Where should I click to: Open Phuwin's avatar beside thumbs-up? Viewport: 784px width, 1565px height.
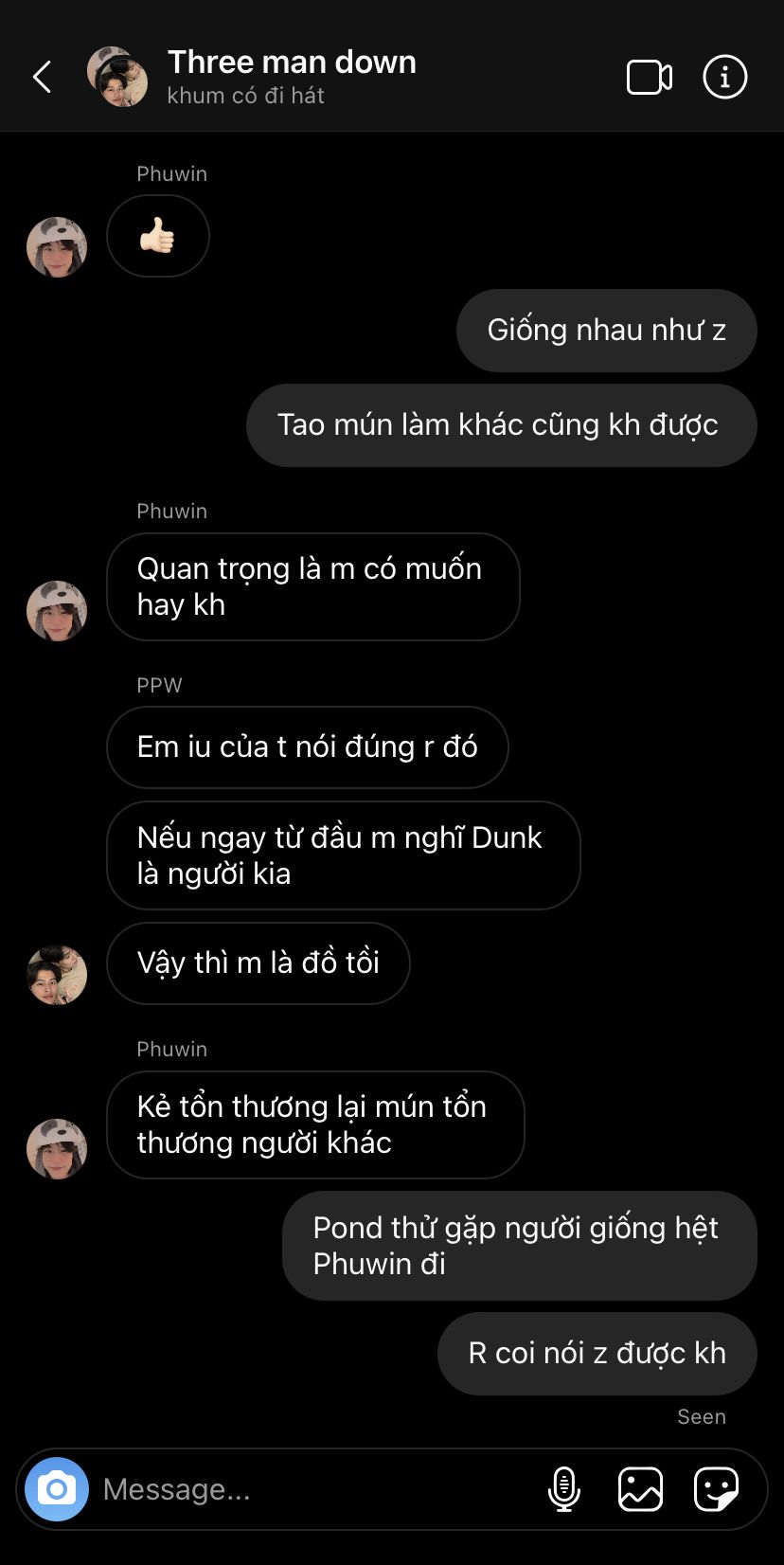pyautogui.click(x=57, y=247)
